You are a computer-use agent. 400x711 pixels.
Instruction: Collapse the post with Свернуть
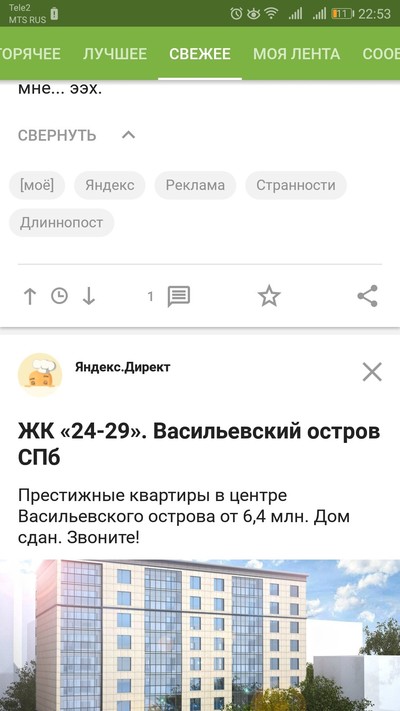click(x=77, y=135)
